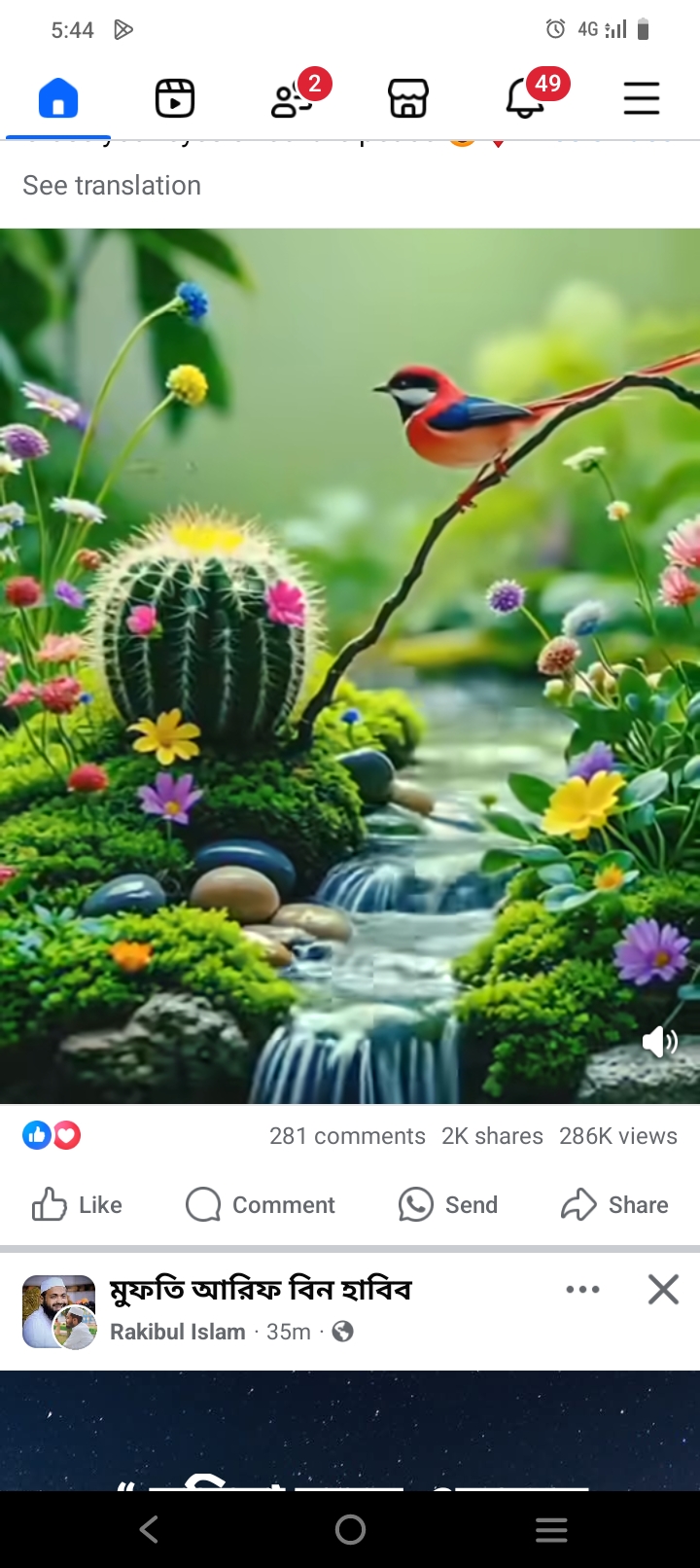Image resolution: width=700 pixels, height=1568 pixels.
Task: Like the bird video post
Action: click(78, 1205)
